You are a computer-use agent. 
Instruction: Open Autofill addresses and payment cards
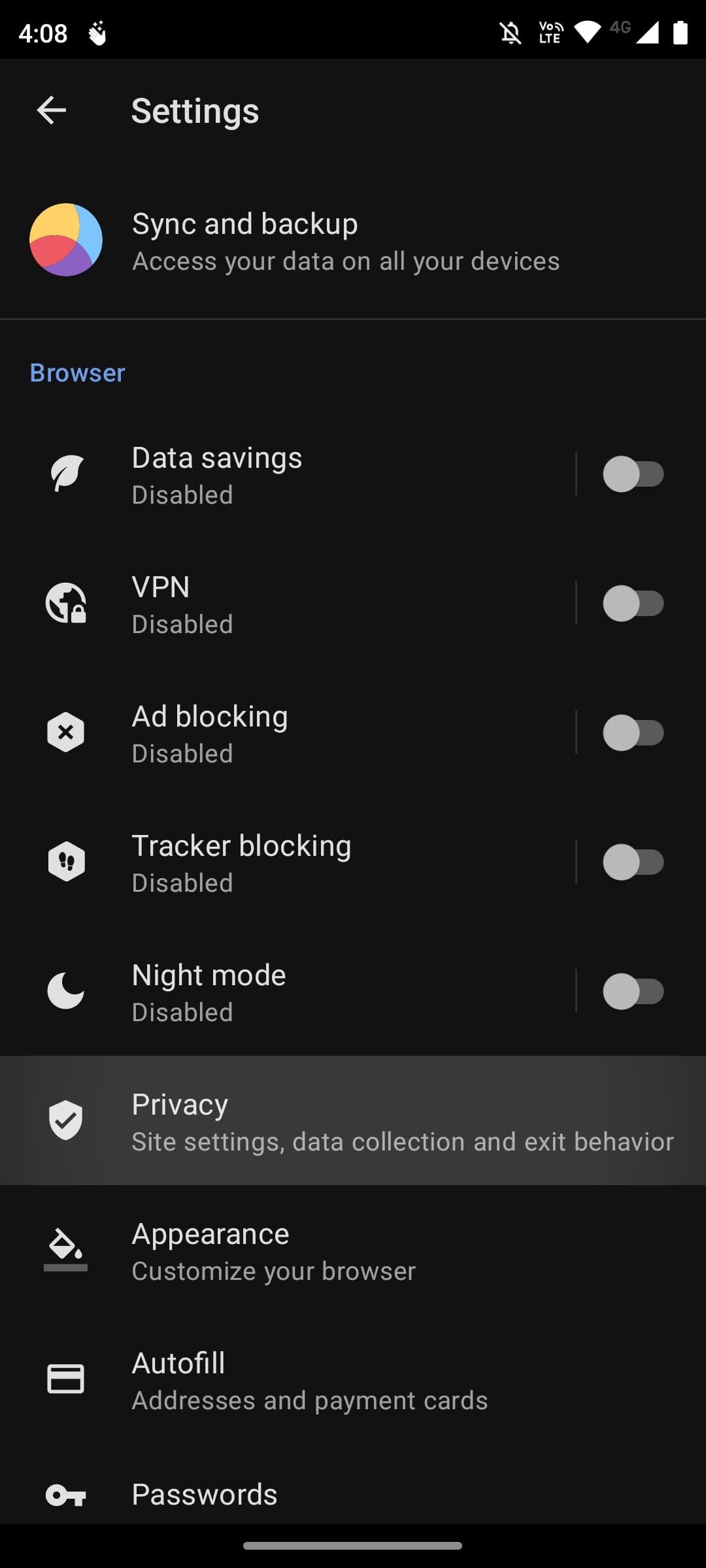353,1380
